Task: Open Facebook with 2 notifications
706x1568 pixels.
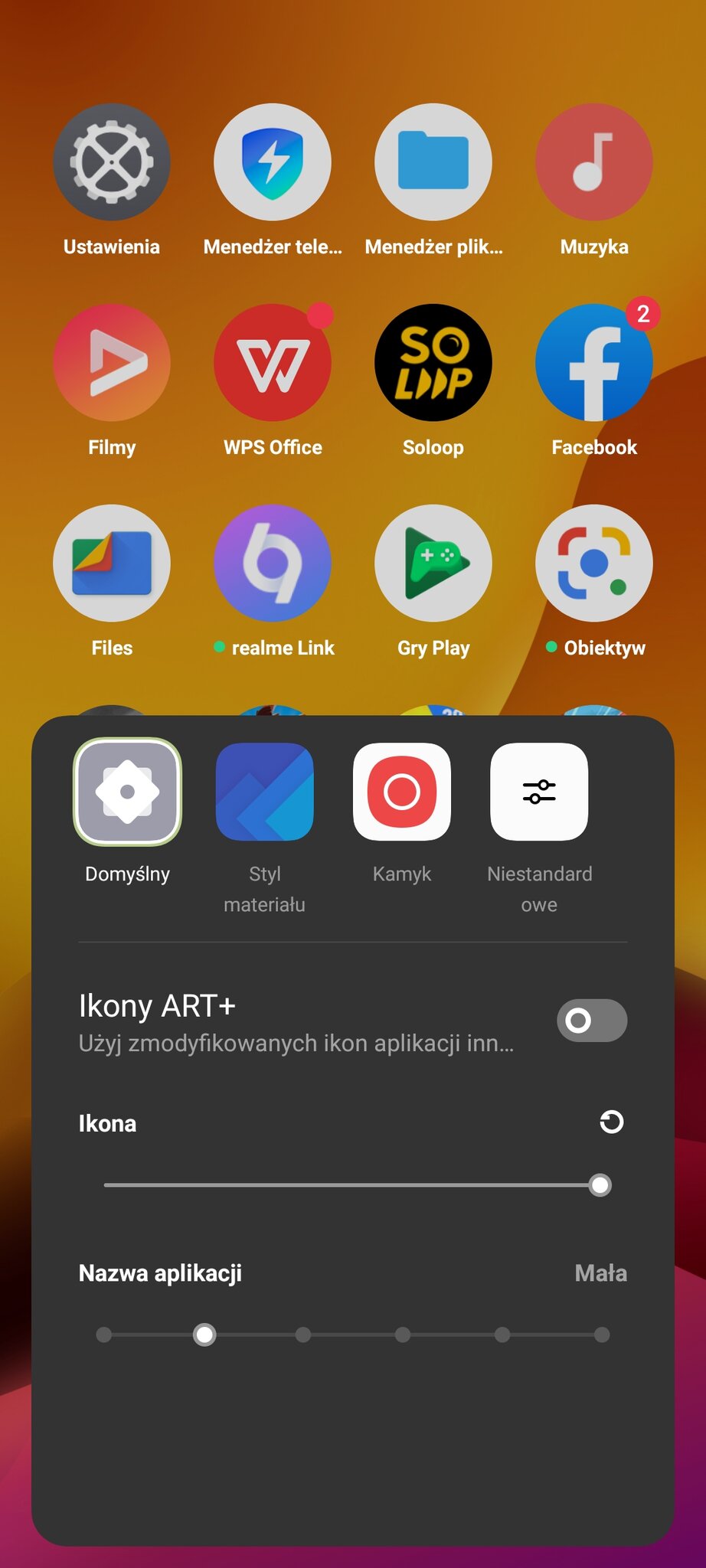Action: click(x=594, y=363)
